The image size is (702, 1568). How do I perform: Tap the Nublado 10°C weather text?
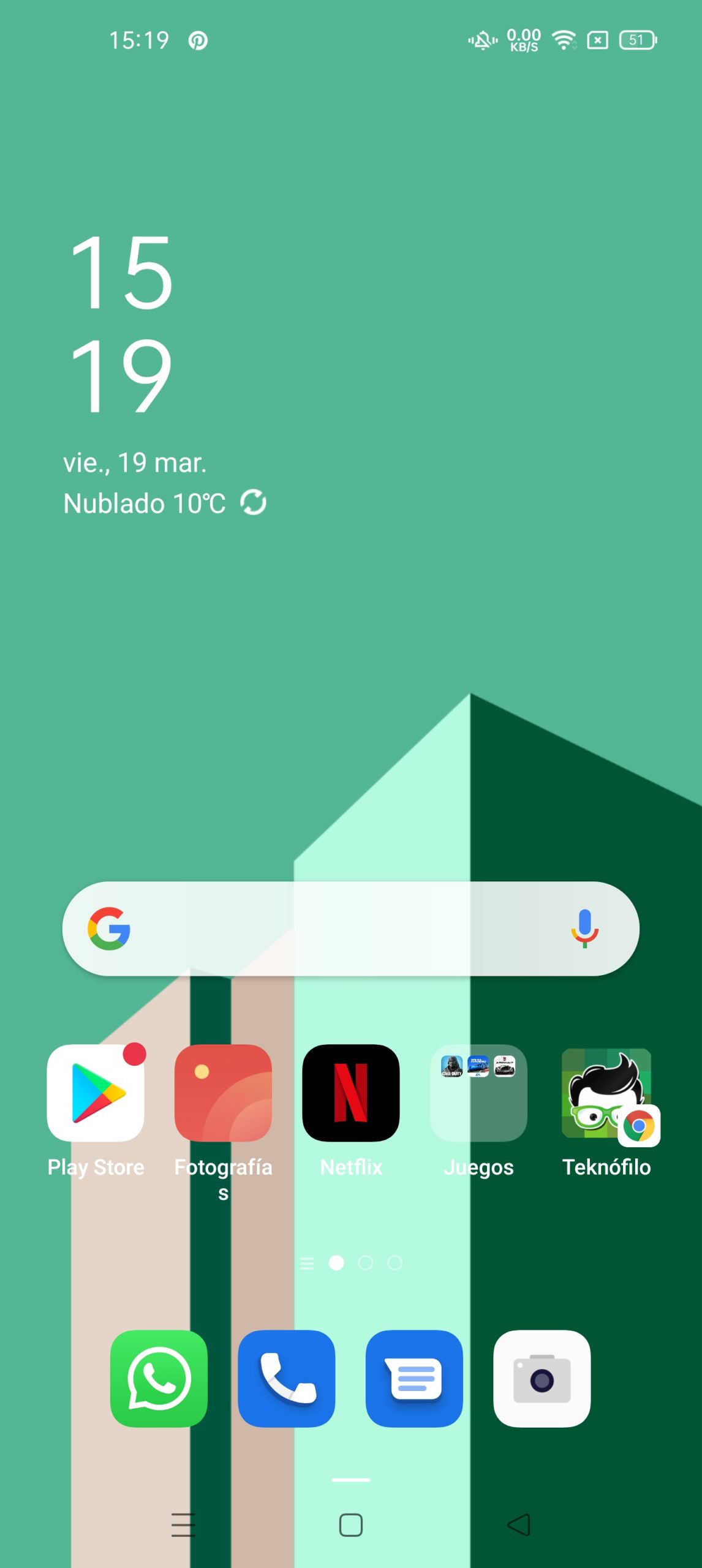click(x=145, y=503)
